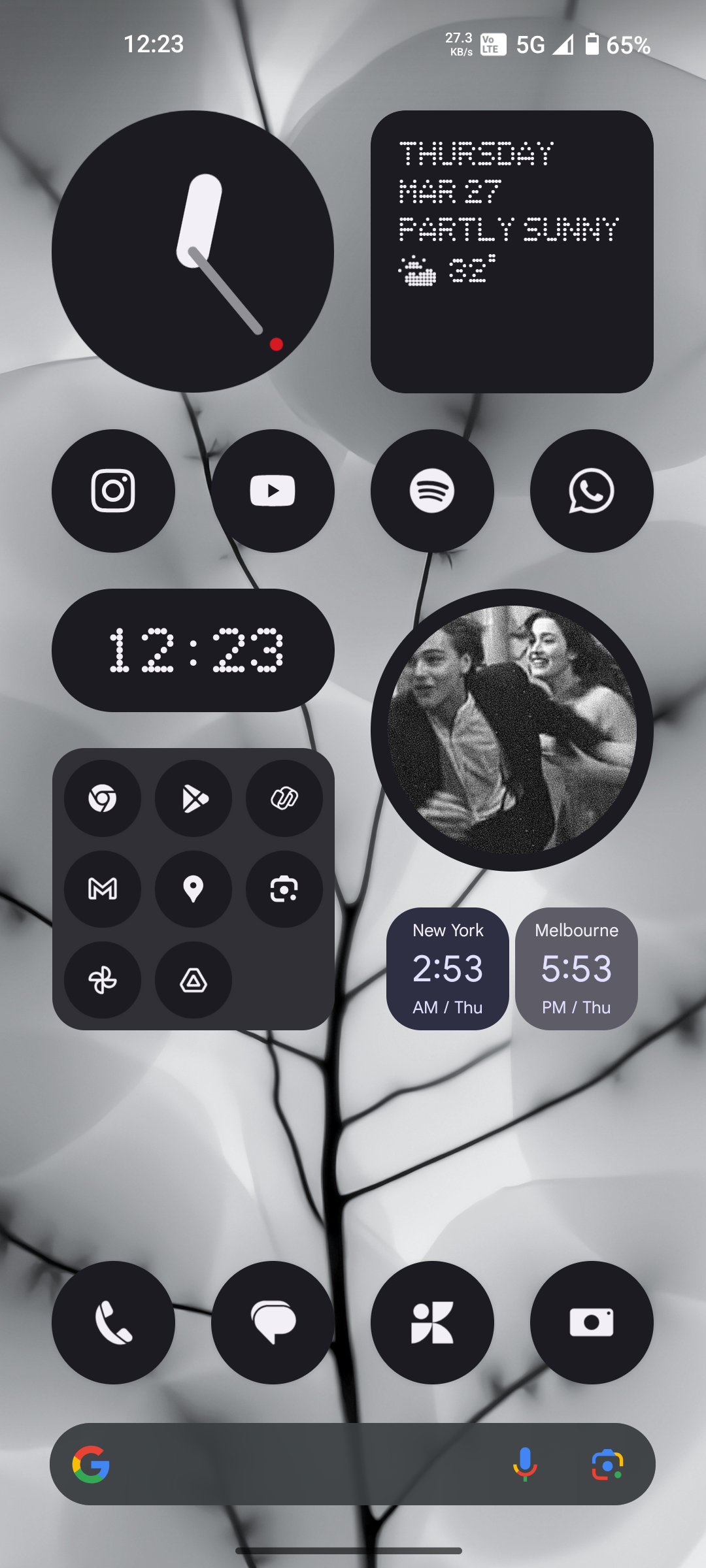Image resolution: width=706 pixels, height=1568 pixels.
Task: Tap the Google search bar
Action: pyautogui.click(x=307, y=1464)
